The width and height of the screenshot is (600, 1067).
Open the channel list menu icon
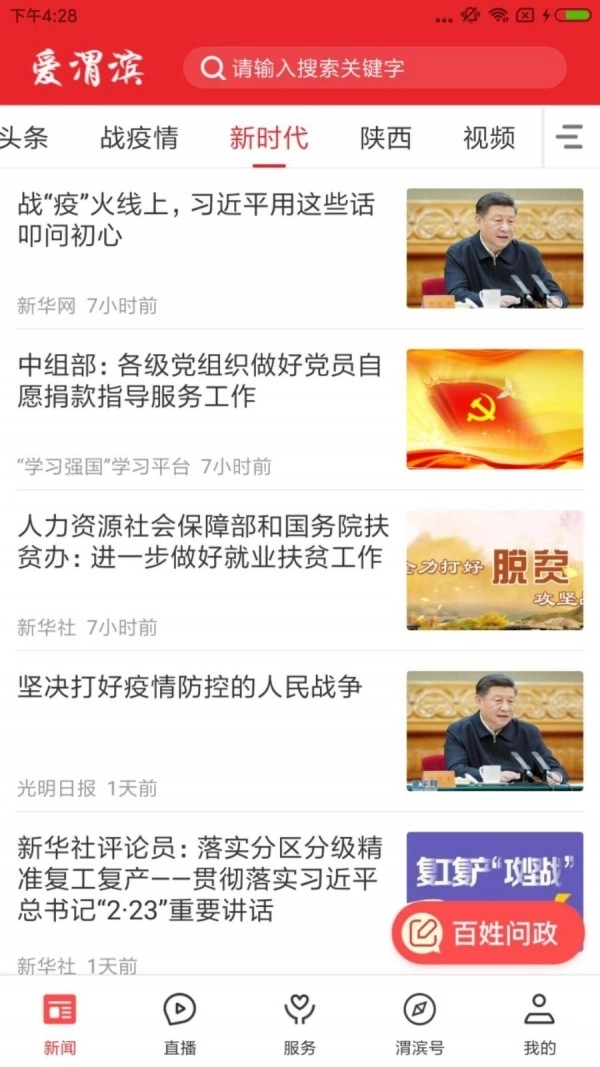coord(570,137)
